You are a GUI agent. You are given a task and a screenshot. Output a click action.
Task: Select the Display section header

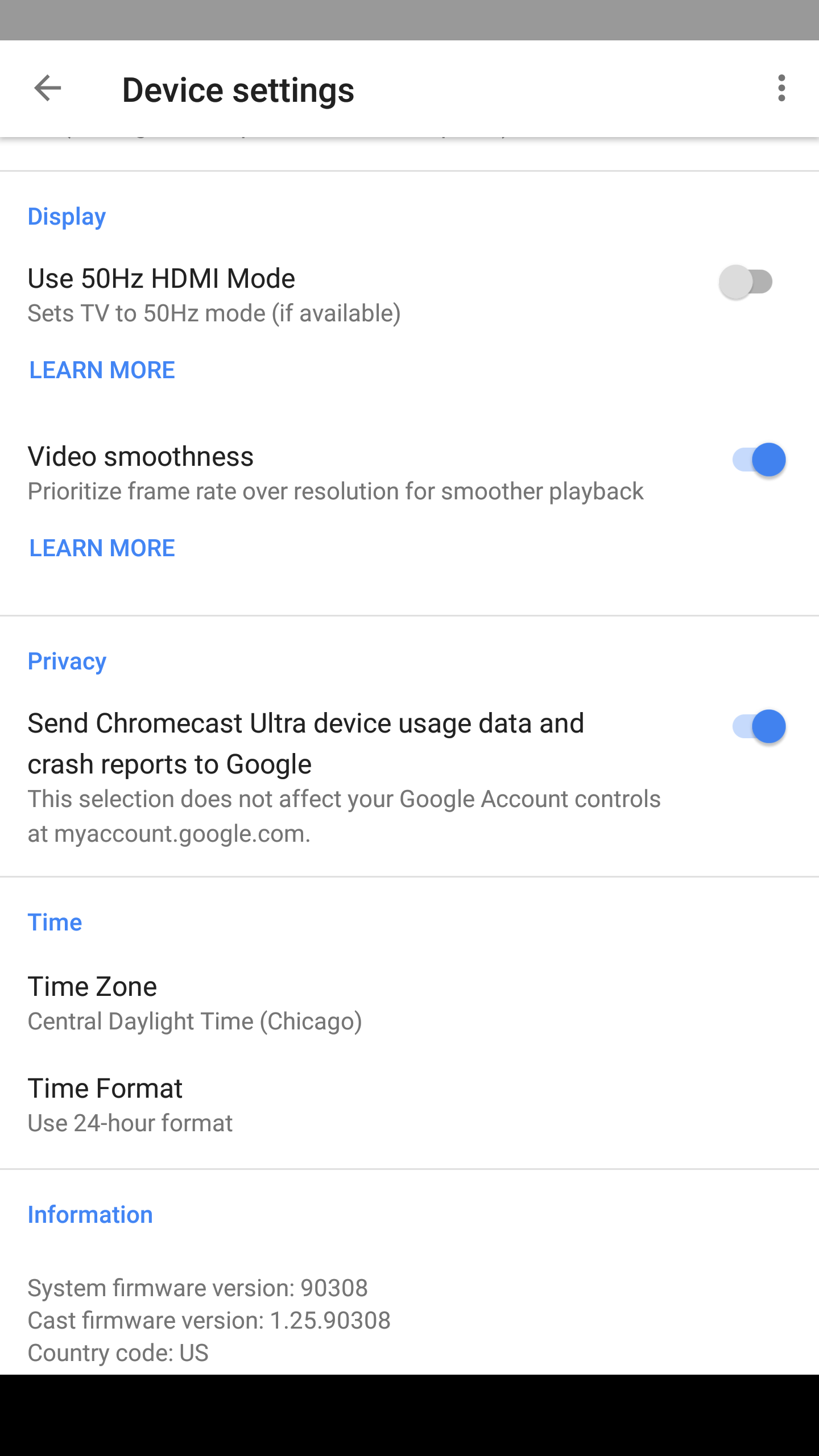tap(66, 216)
